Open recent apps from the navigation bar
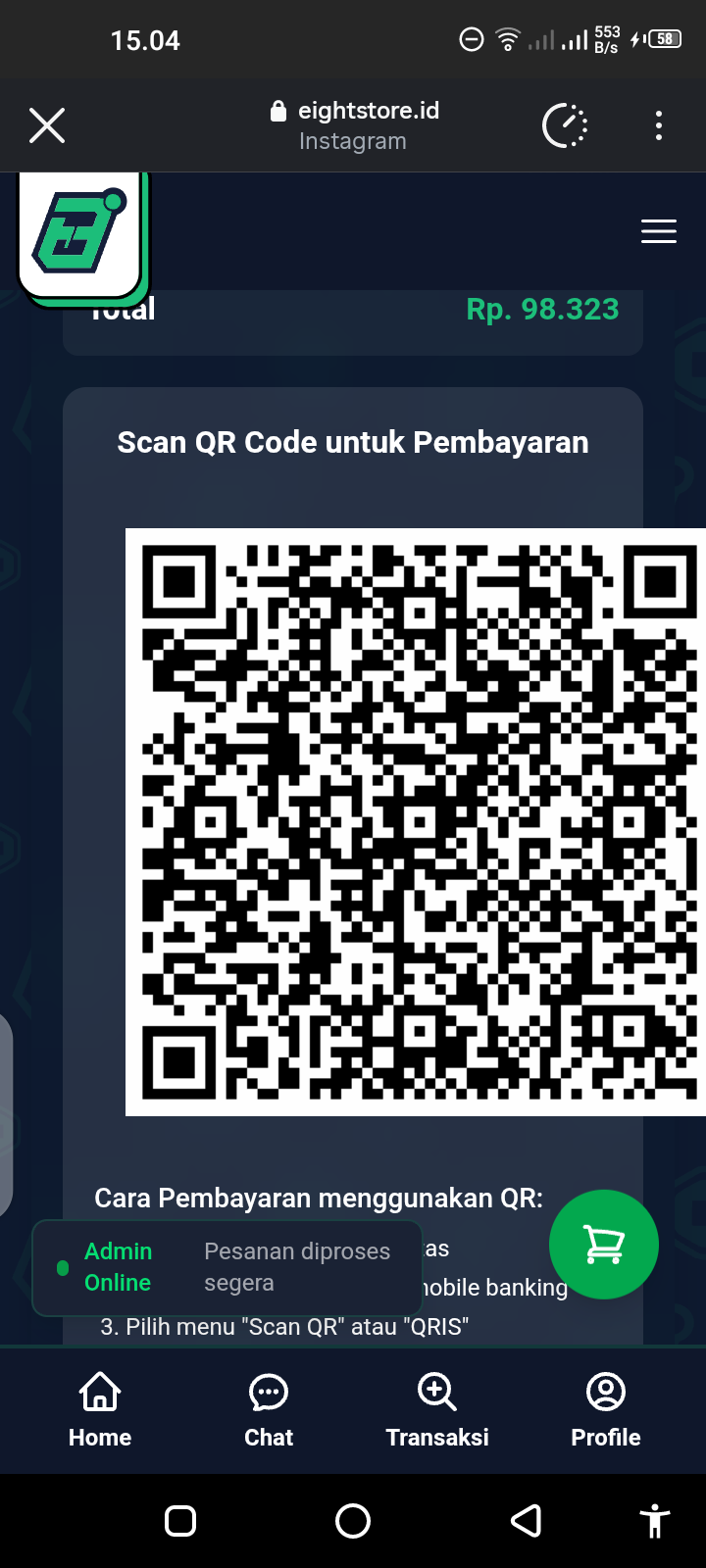Viewport: 706px width, 1568px height. [180, 1521]
